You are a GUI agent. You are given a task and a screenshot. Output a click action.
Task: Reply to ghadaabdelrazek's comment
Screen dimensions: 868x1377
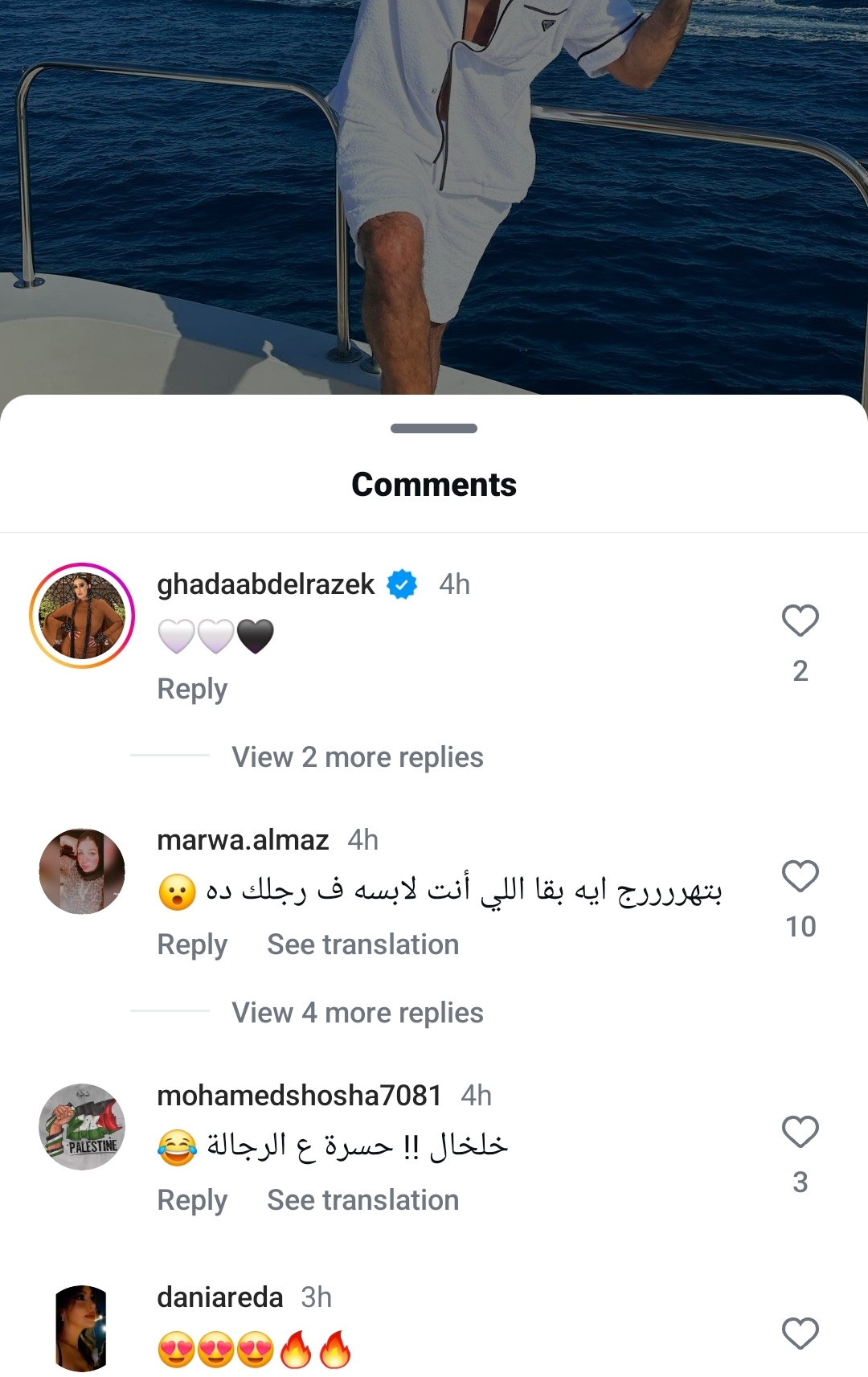point(192,689)
